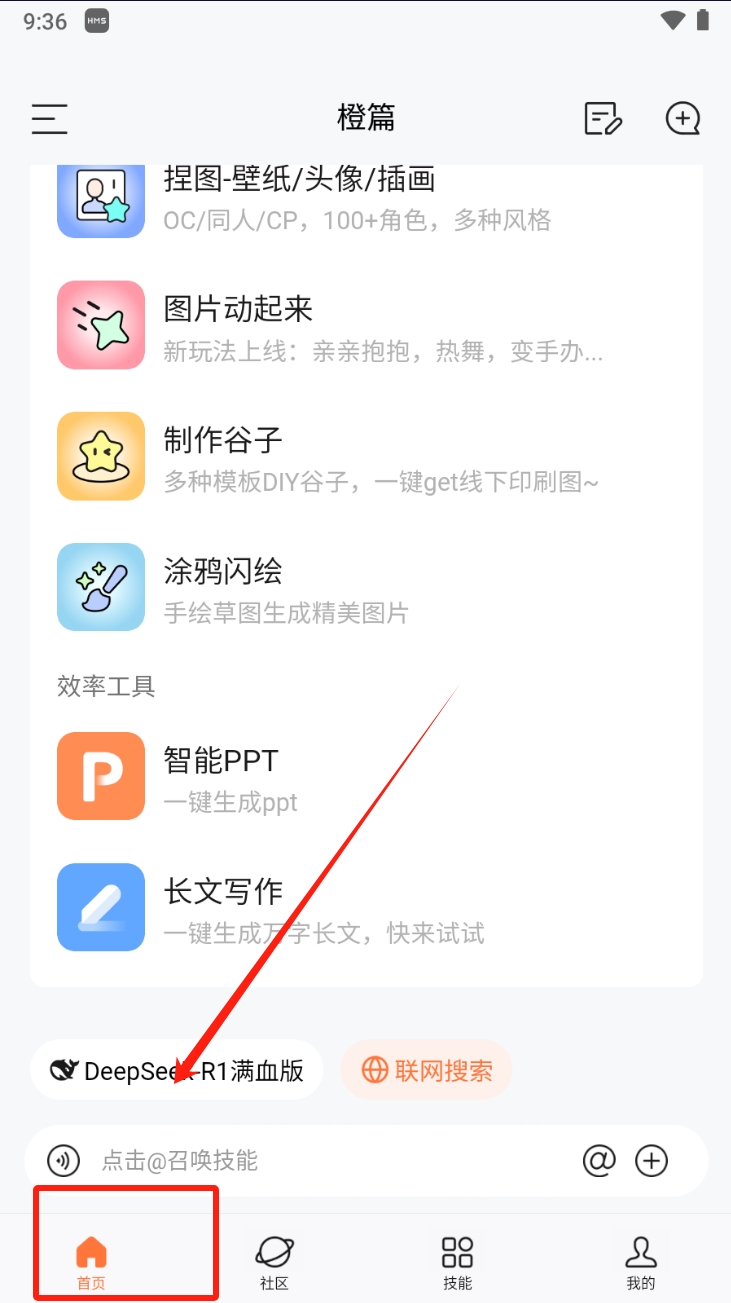
Task: Open the plus attachment menu
Action: pyautogui.click(x=652, y=1161)
